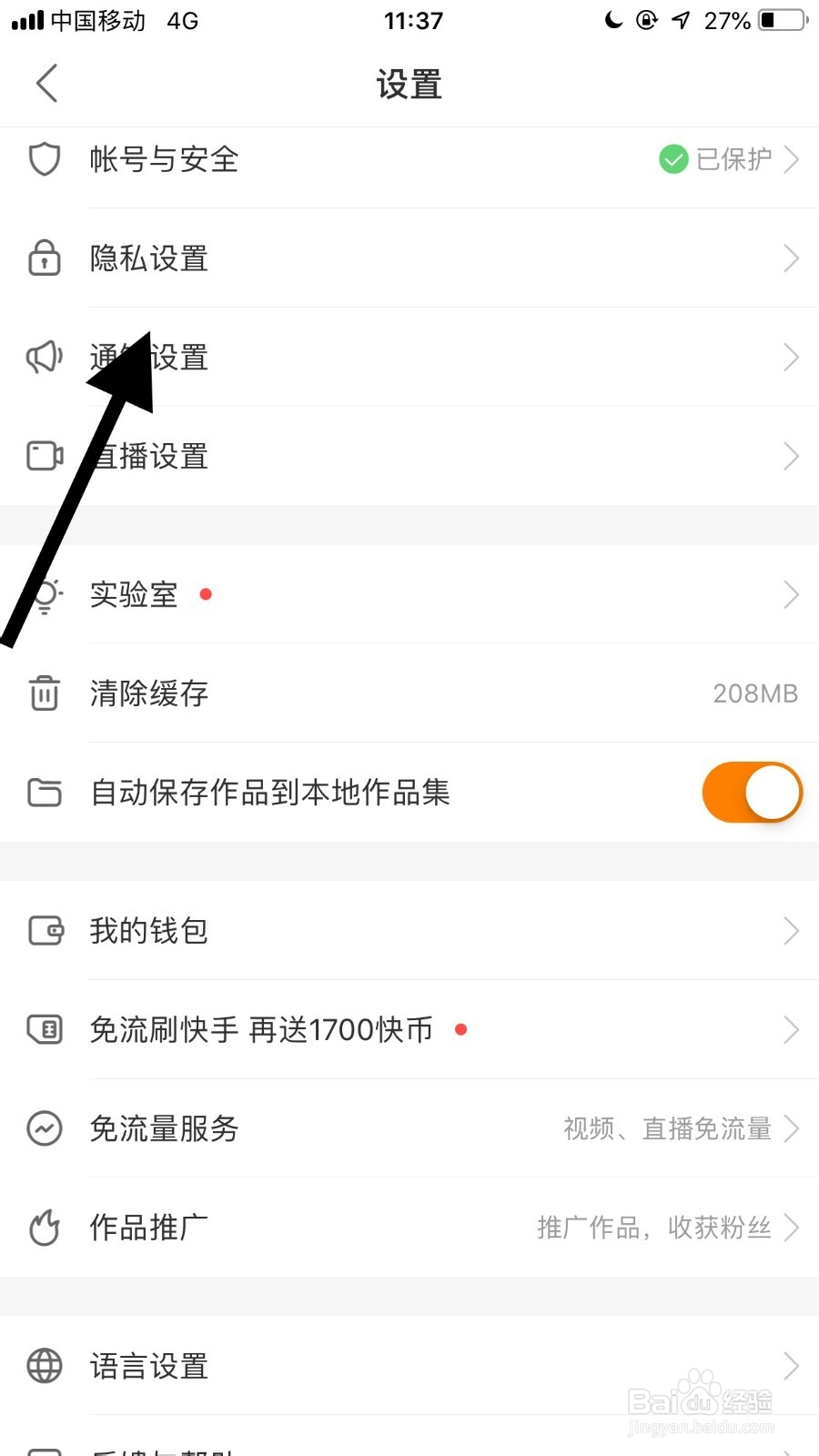
Task: Click the globe icon for 语言设置
Action: click(x=44, y=1365)
